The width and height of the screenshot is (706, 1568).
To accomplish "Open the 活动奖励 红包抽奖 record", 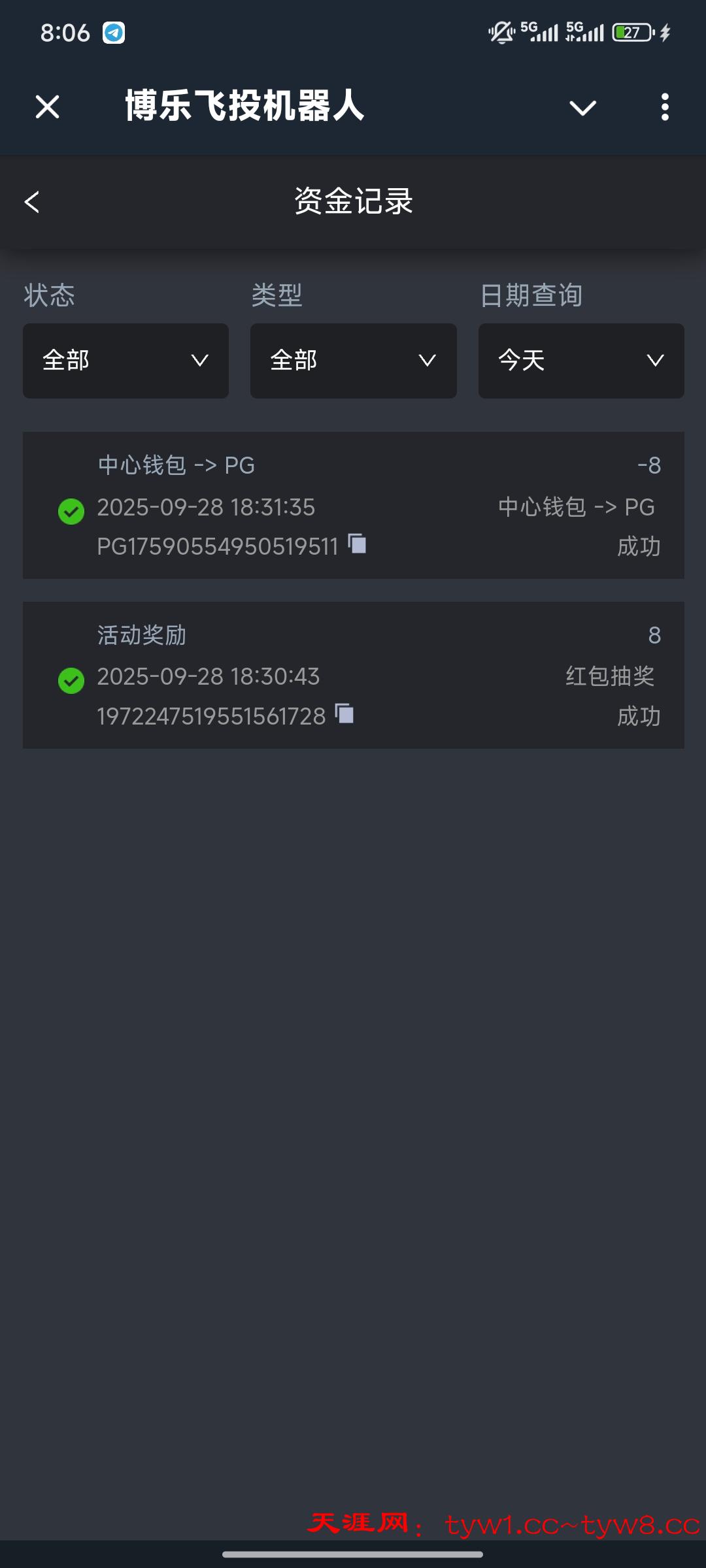I will (x=353, y=675).
